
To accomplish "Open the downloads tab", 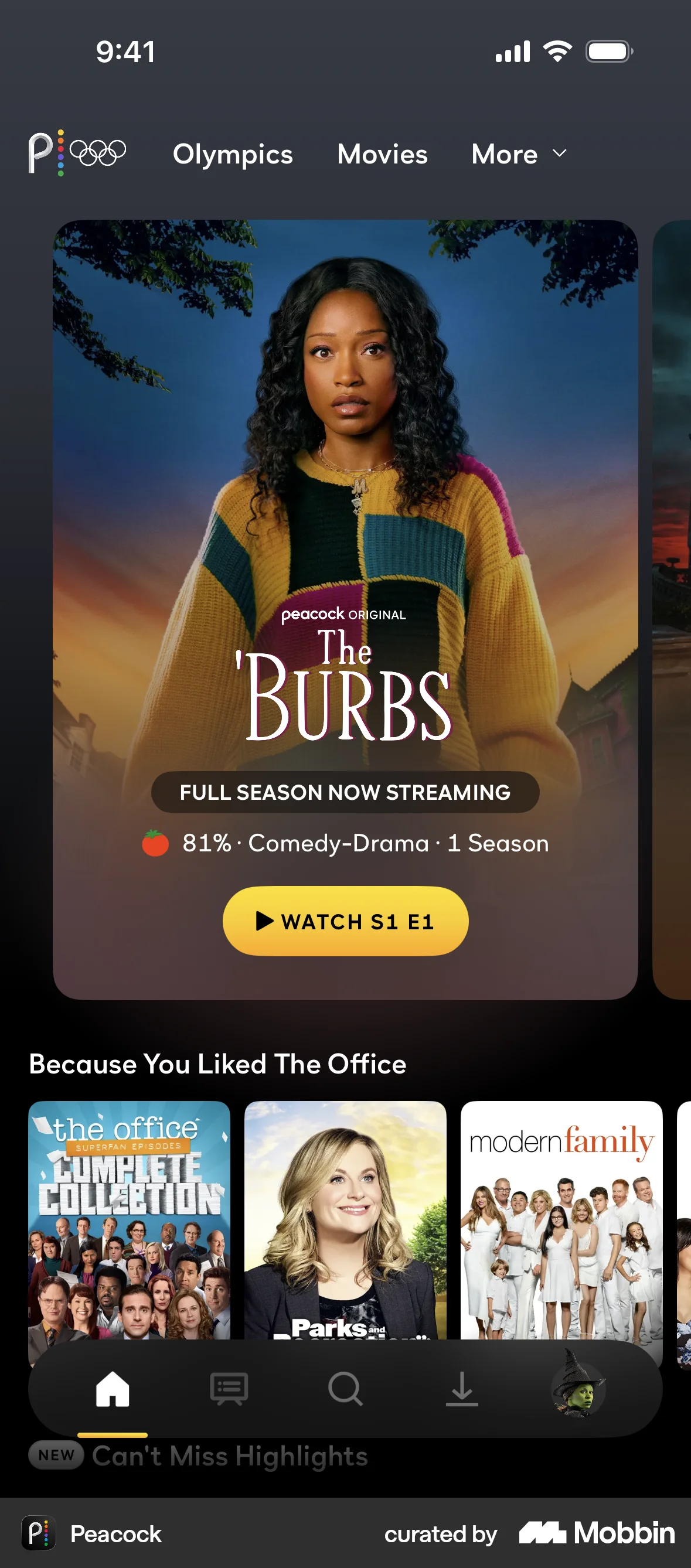I will click(x=461, y=1389).
